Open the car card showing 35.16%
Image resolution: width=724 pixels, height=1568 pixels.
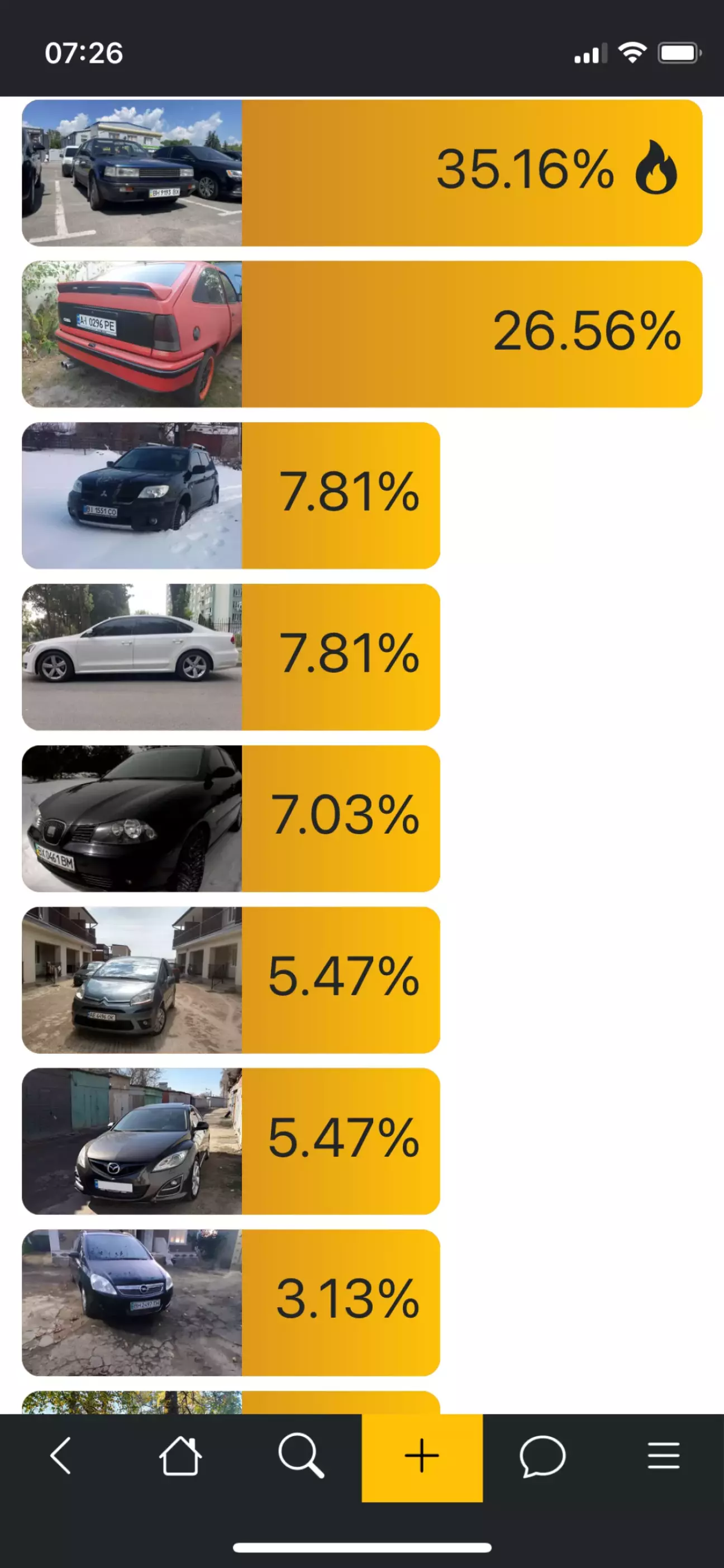(x=362, y=173)
